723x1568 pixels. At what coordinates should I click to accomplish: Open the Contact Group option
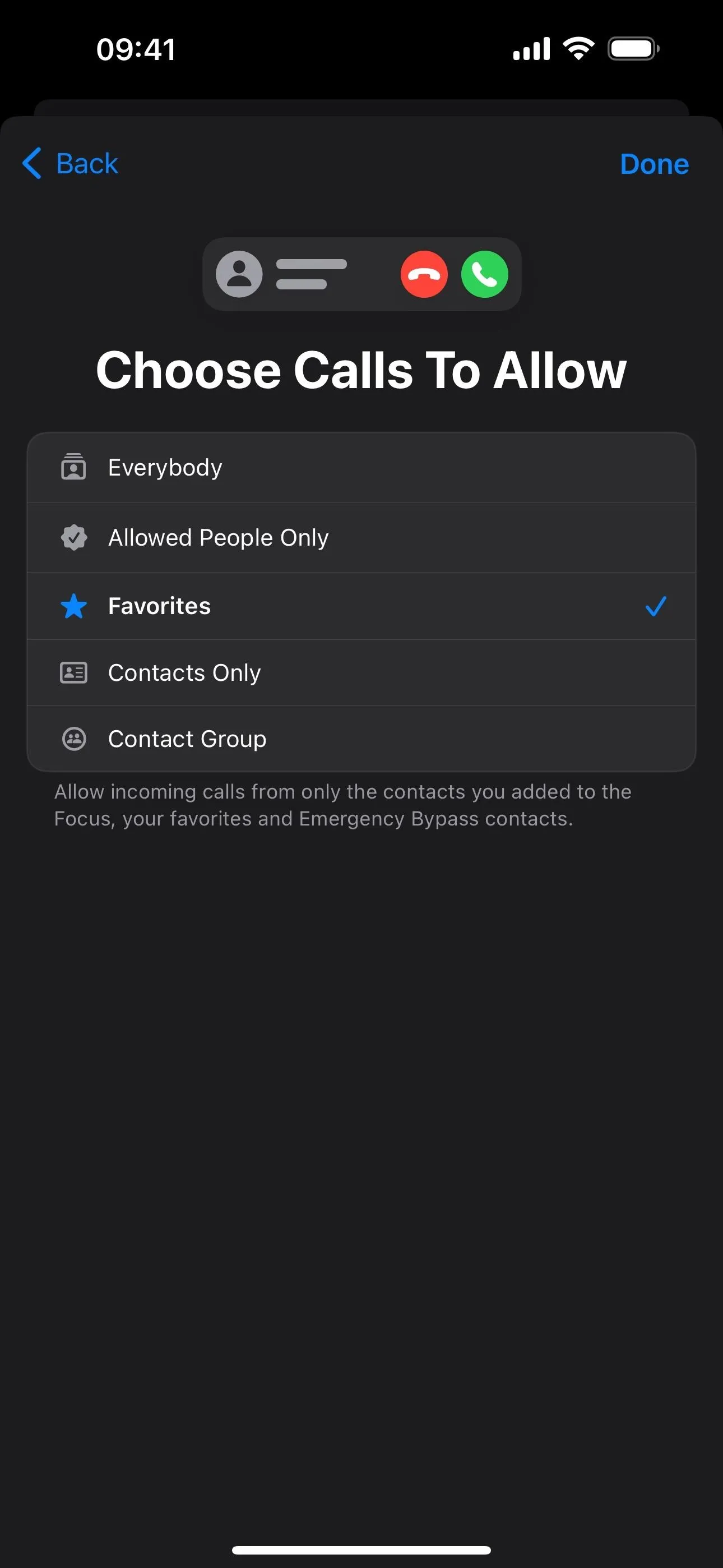pos(361,739)
